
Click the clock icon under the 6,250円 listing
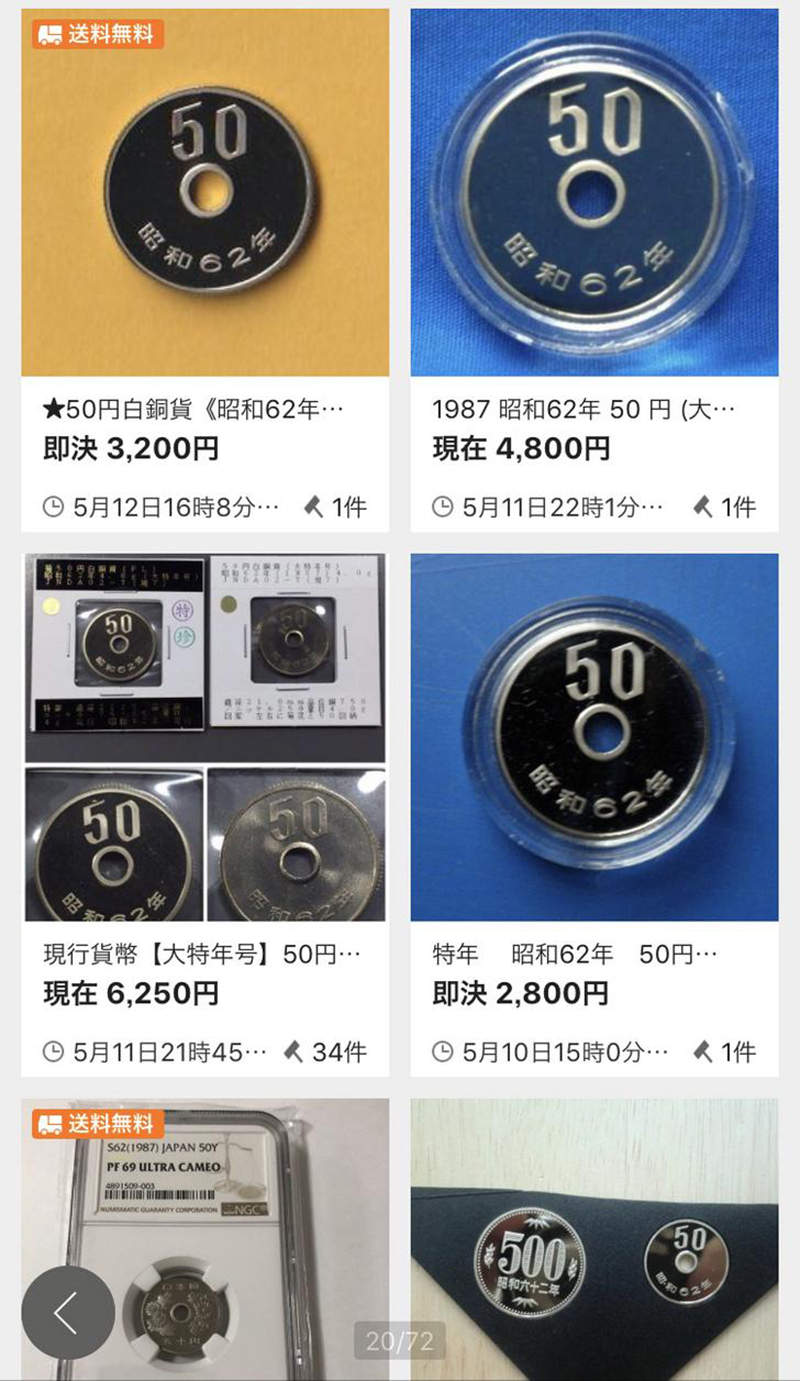click(x=52, y=1052)
